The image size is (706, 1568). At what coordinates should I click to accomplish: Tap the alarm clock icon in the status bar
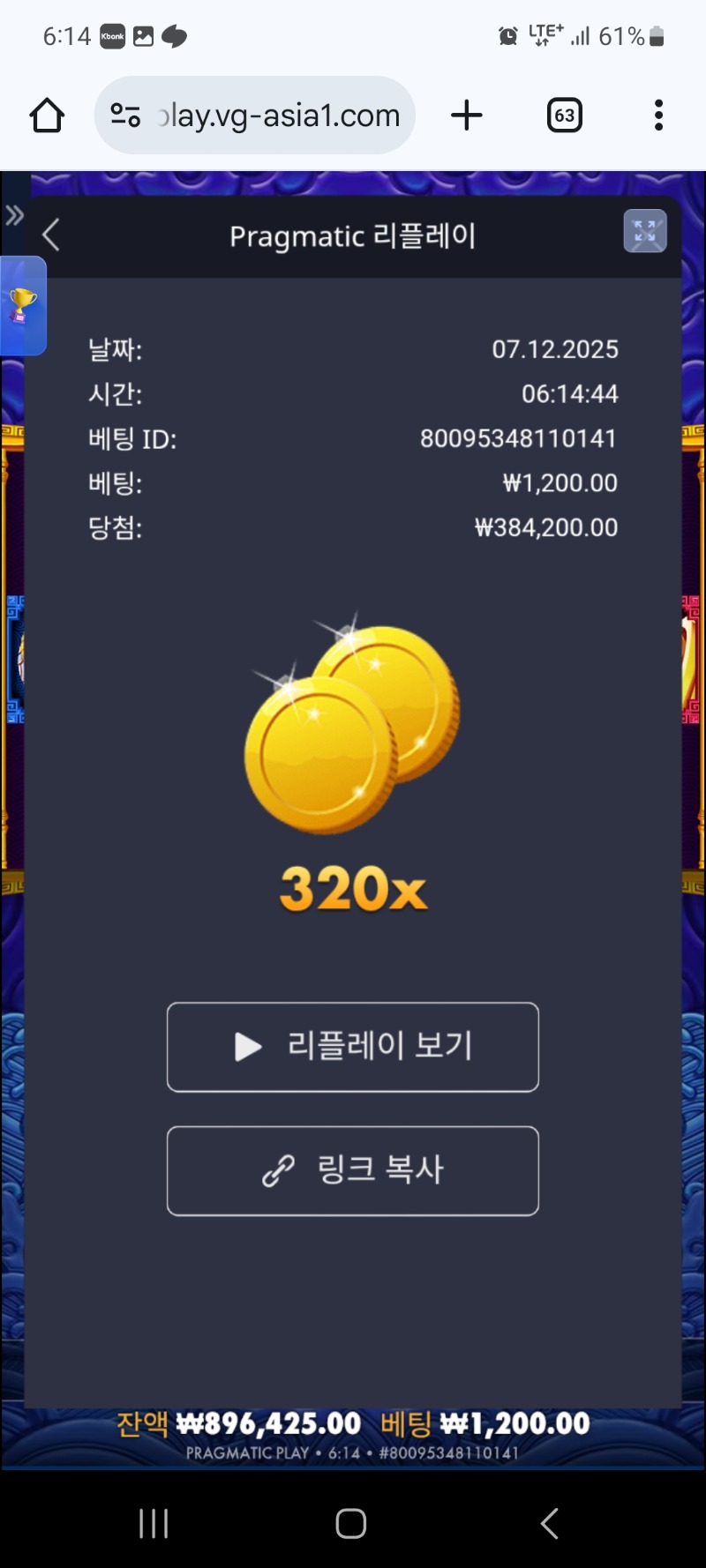(507, 35)
